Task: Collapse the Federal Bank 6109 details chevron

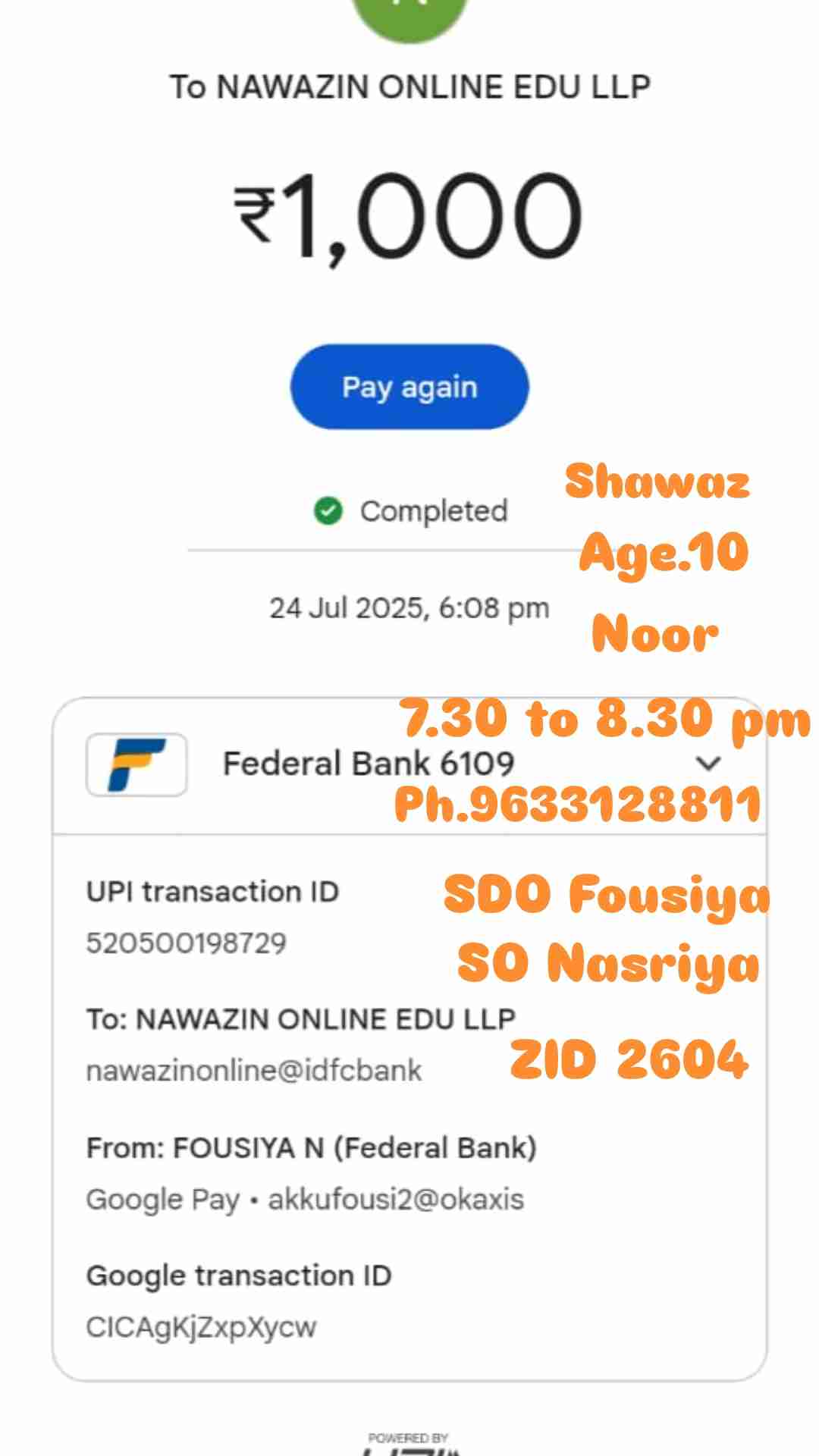Action: [x=708, y=764]
